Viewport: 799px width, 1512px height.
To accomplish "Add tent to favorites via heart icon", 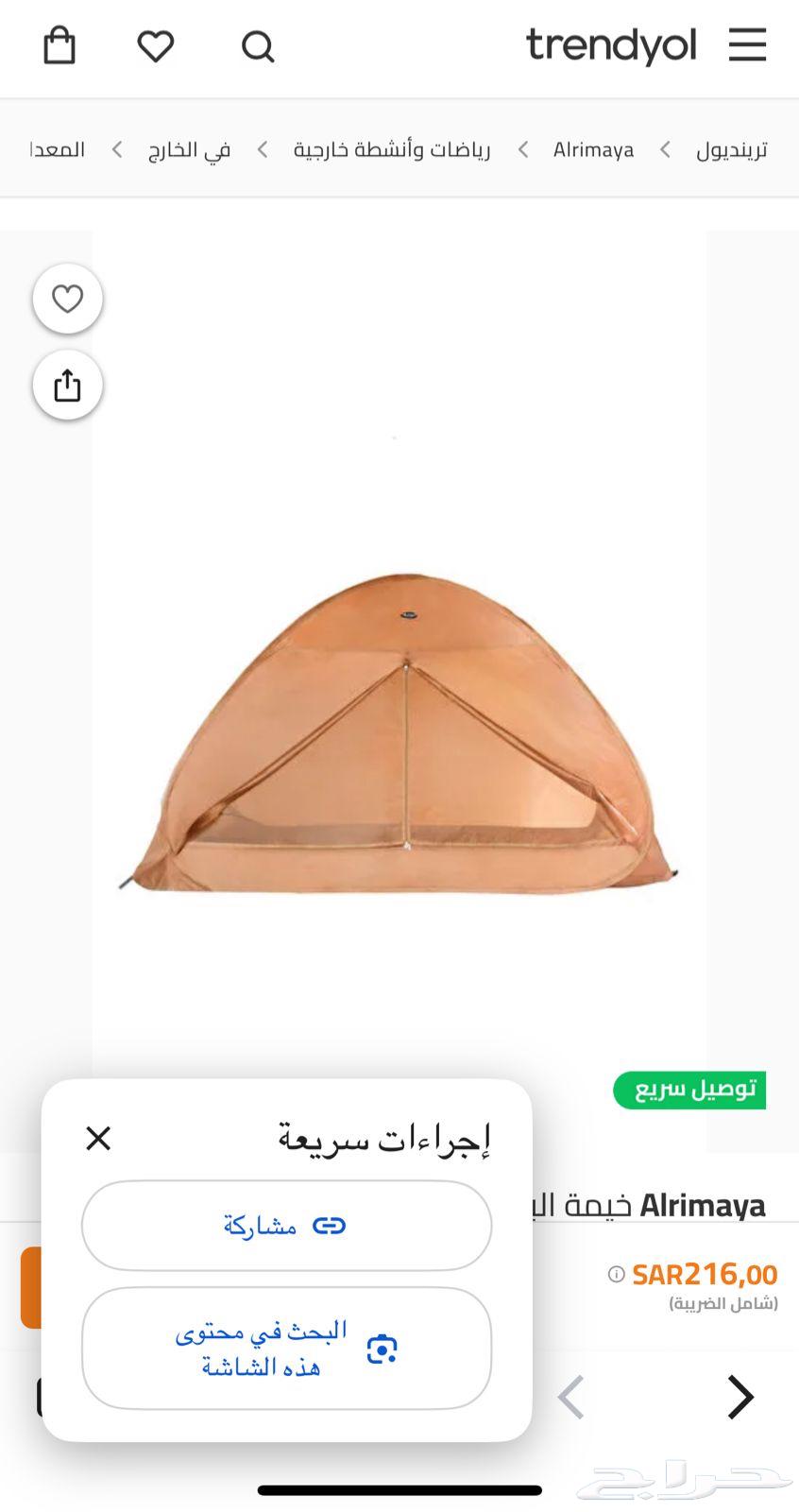I will coord(67,298).
